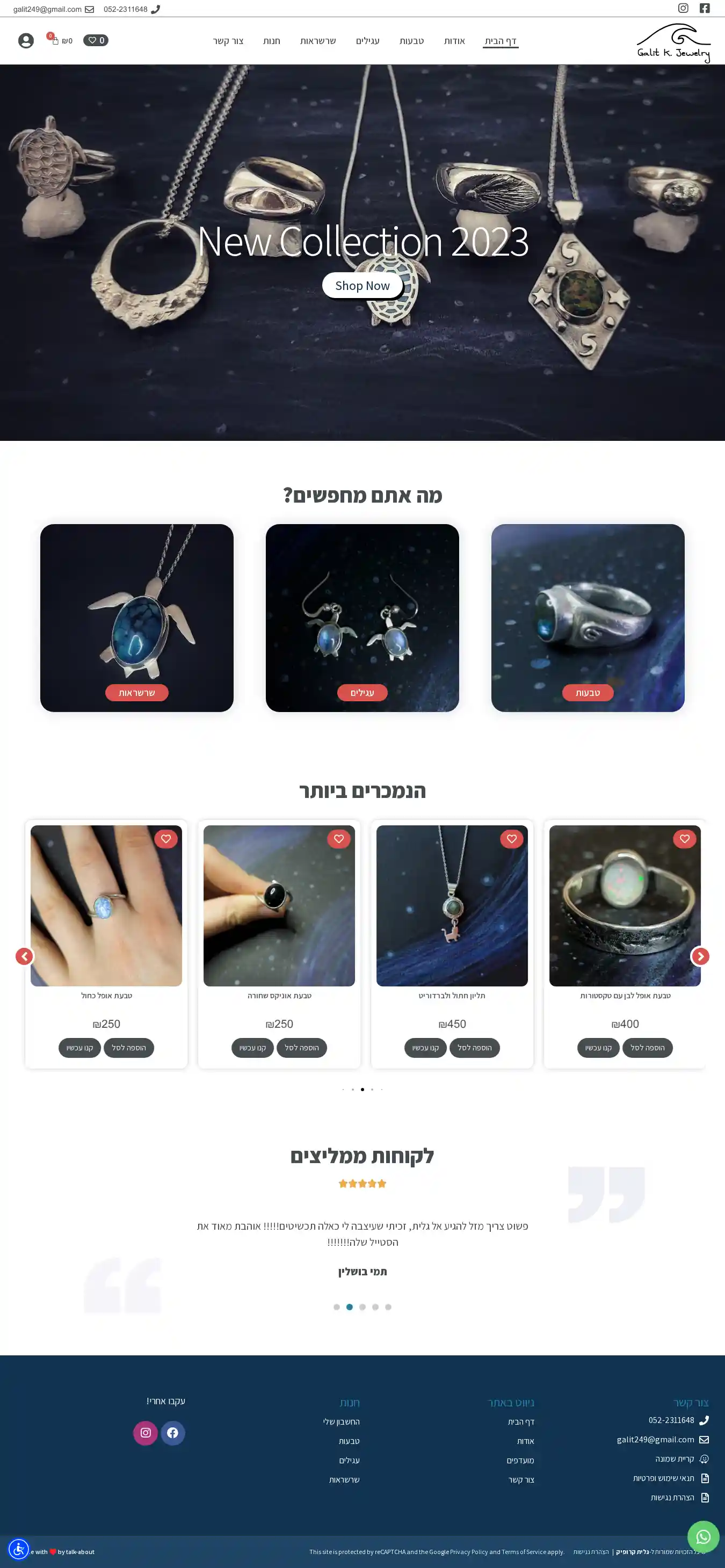This screenshot has width=725, height=1568.
Task: Show previous bestsellers with left arrow
Action: point(24,956)
